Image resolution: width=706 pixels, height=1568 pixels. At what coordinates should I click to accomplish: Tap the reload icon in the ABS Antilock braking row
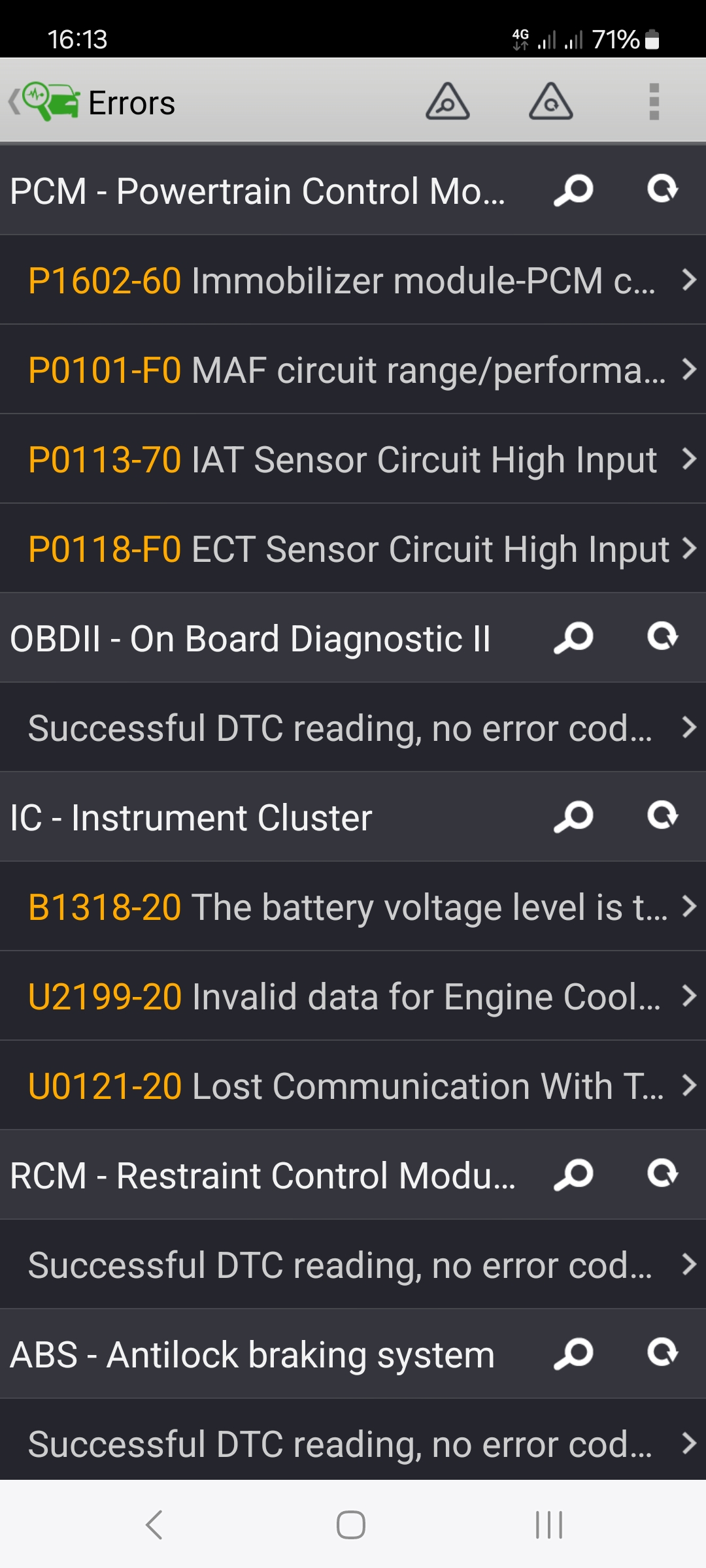click(x=663, y=1353)
